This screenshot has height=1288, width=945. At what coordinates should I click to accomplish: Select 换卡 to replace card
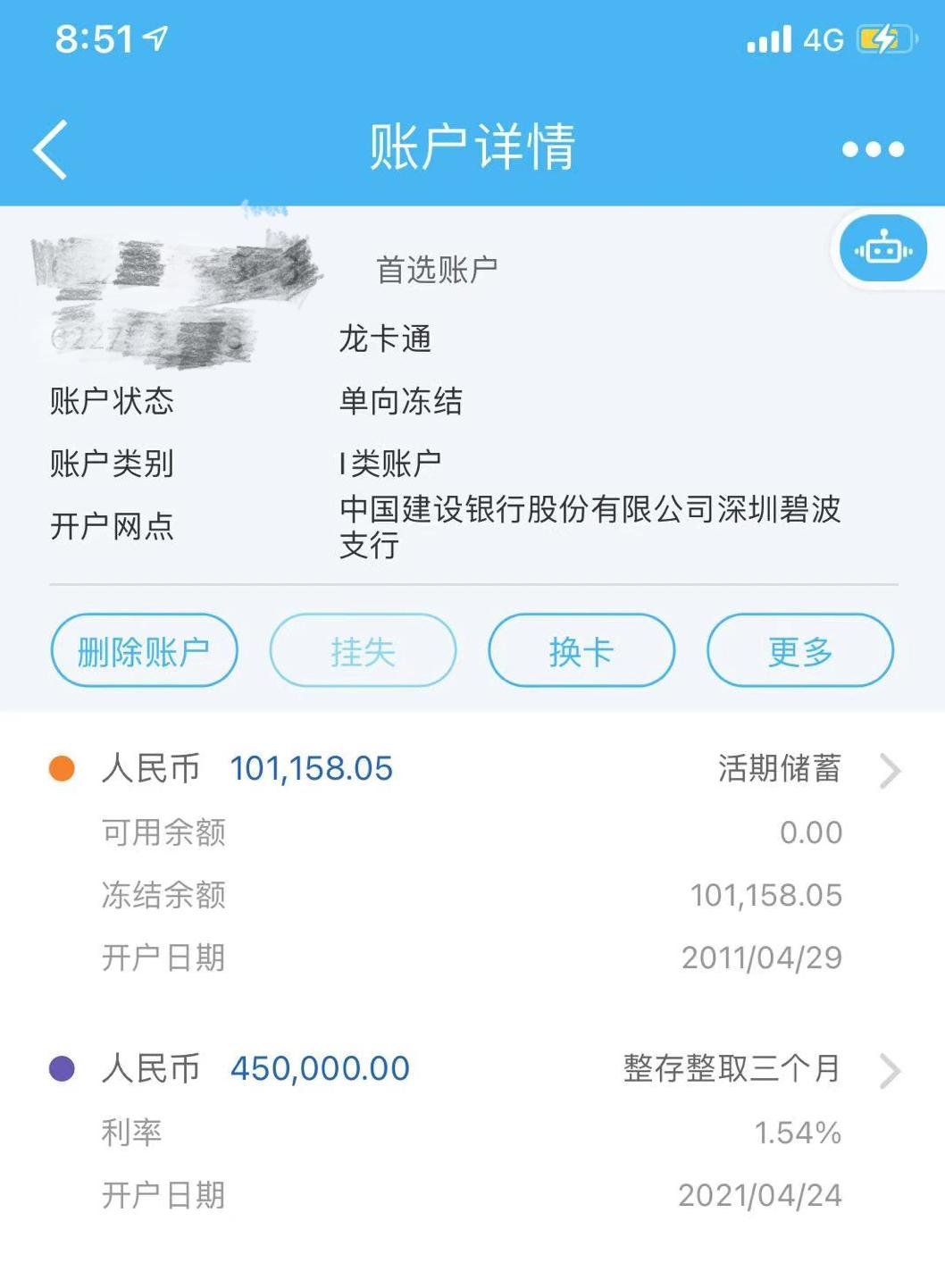[x=581, y=650]
